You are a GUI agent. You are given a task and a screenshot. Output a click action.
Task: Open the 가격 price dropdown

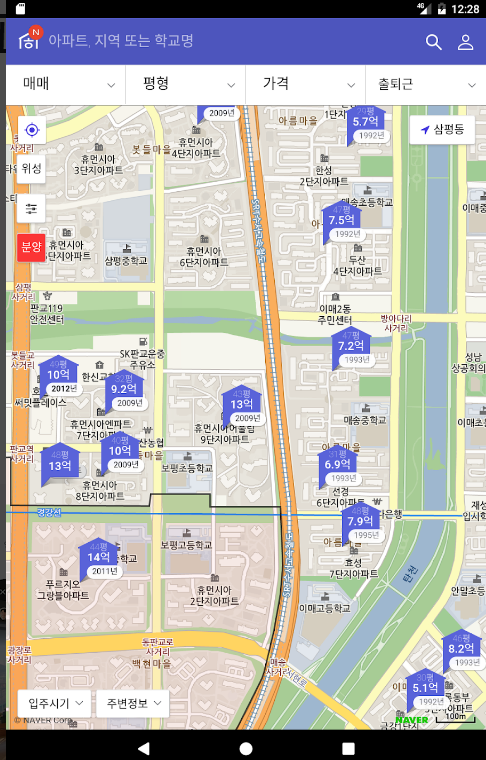(x=305, y=84)
